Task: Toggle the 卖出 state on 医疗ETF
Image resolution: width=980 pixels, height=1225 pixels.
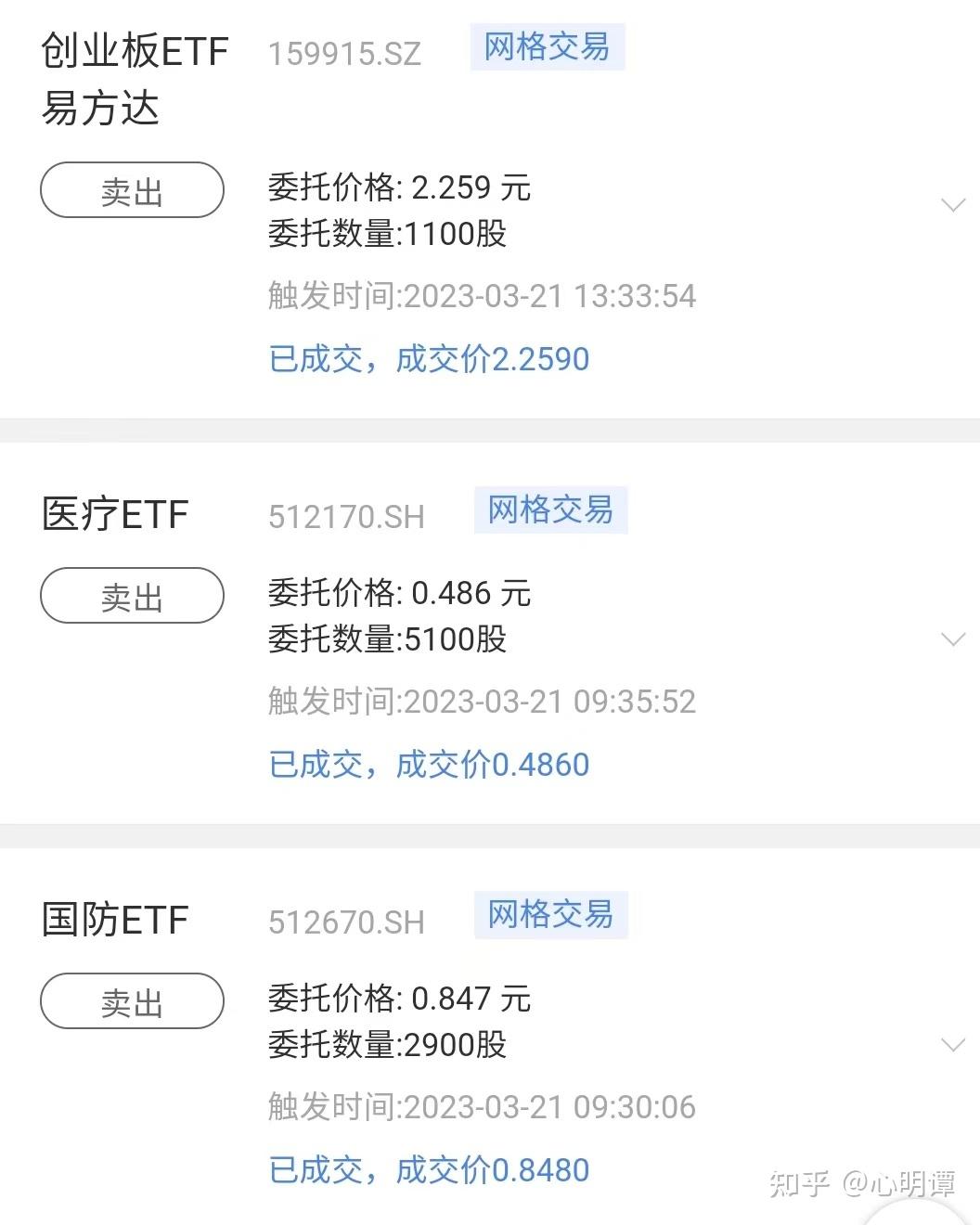Action: point(131,596)
